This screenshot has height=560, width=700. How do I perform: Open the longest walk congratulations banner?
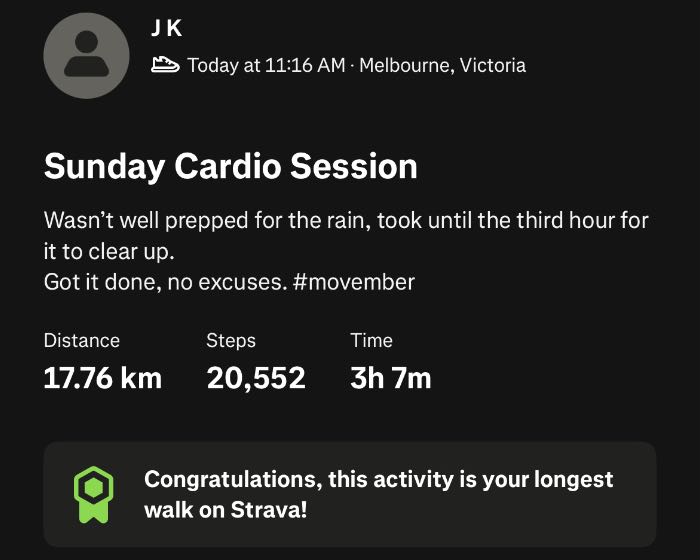coord(350,494)
